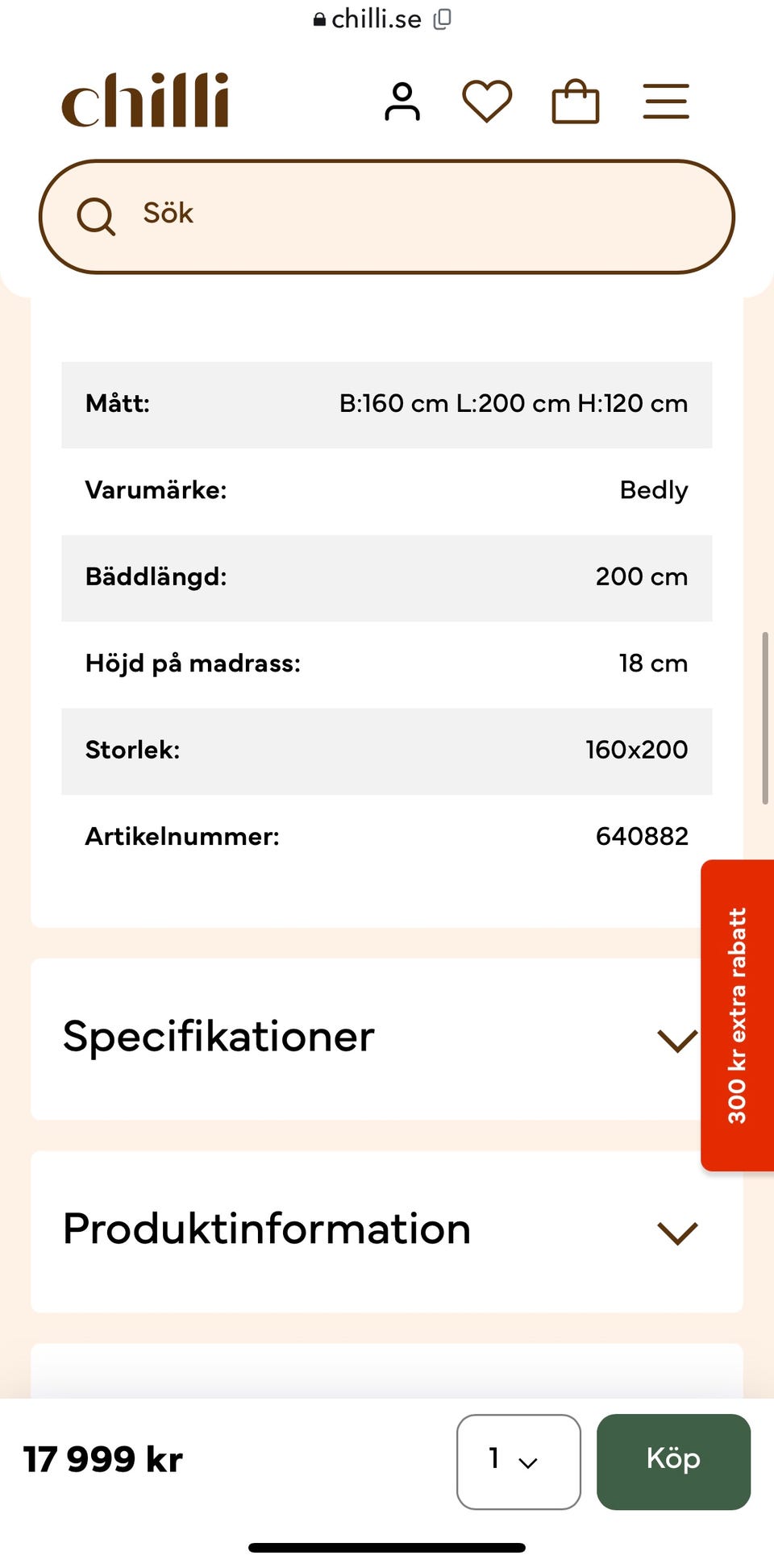Click the padlock icon next to chilli.se
The height and width of the screenshot is (1568, 774).
319,18
